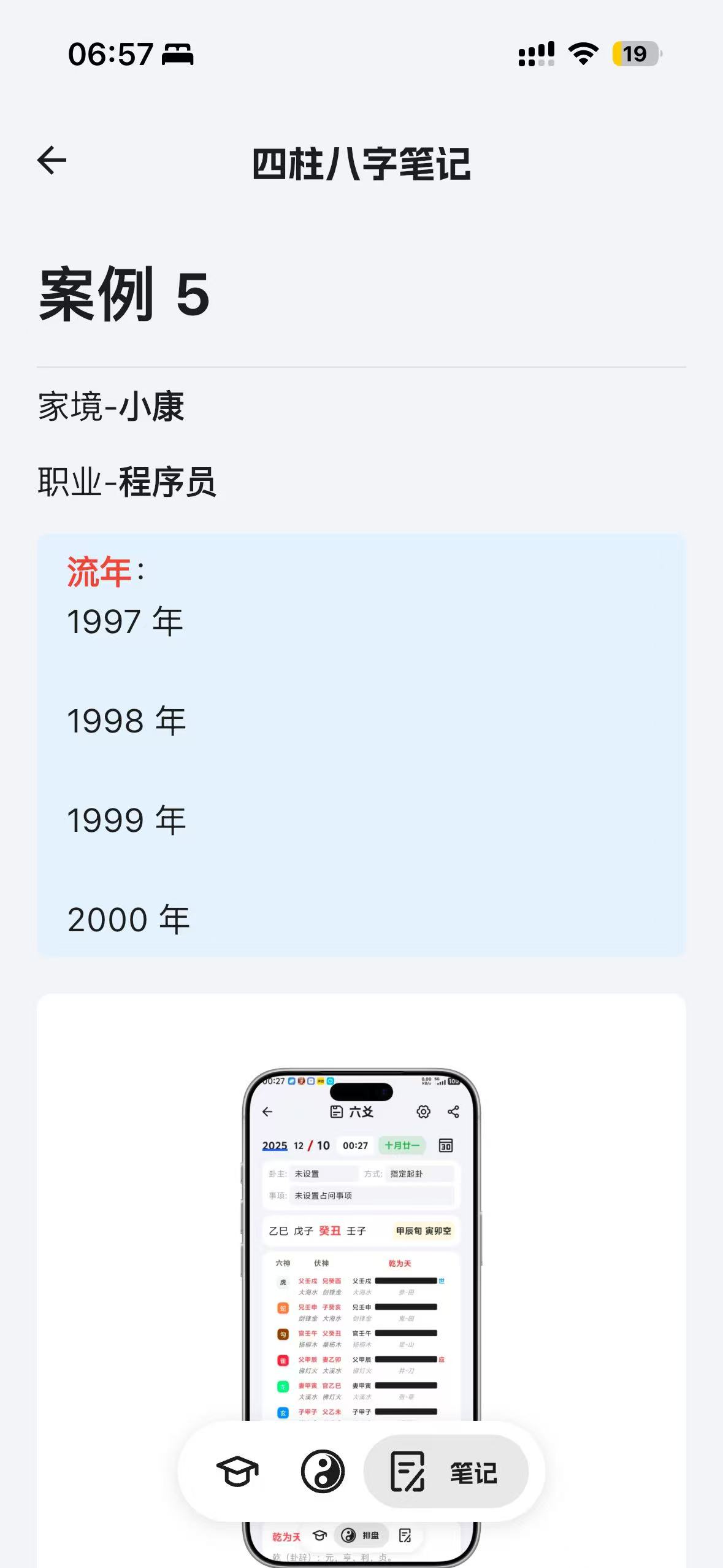This screenshot has width=723, height=1568.
Task: Select the 乾为天 hexagram label
Action: 400,1264
